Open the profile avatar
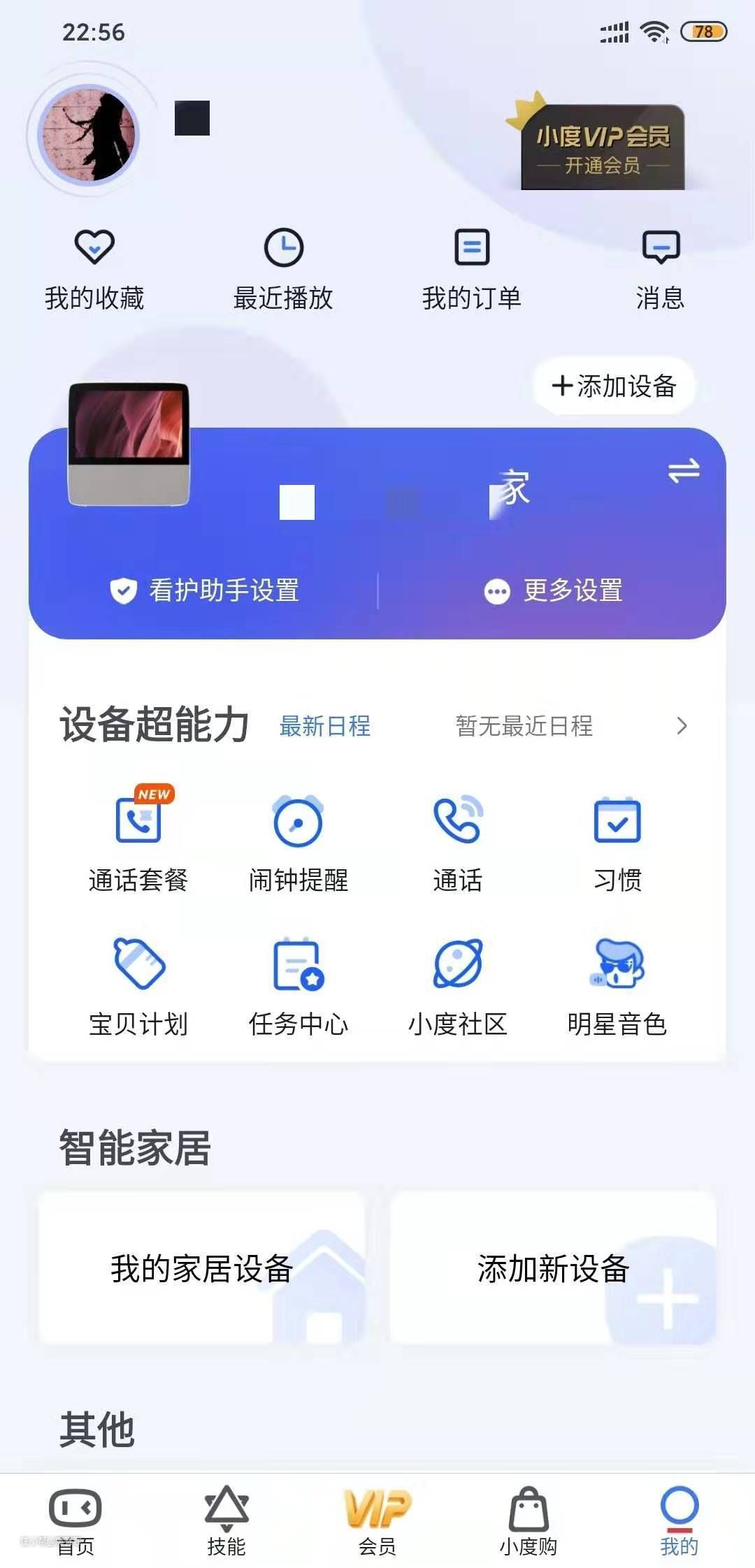Viewport: 755px width, 1568px height. [89, 135]
